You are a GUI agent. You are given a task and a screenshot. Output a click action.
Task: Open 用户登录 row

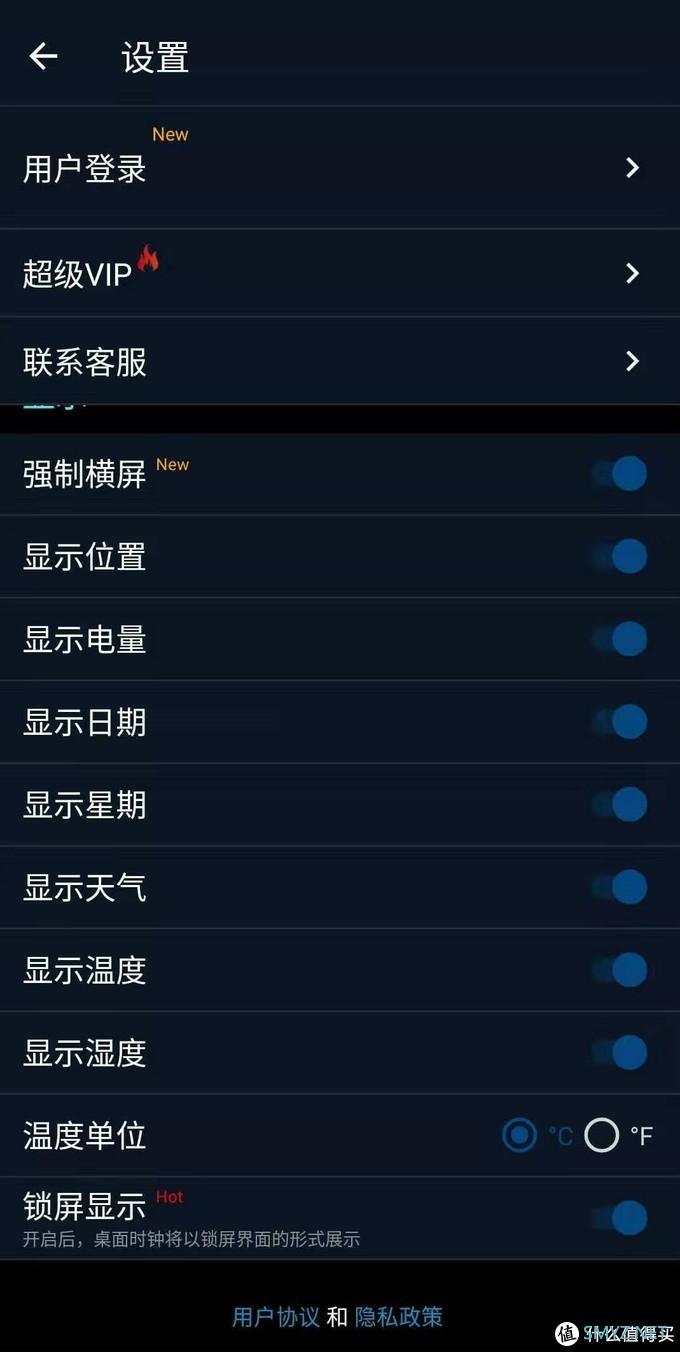coord(340,168)
